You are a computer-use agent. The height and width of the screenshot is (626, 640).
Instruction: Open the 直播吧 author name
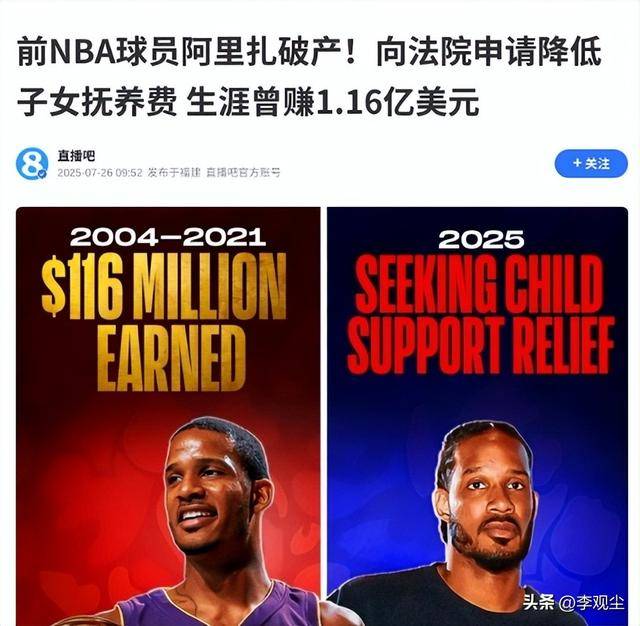76,154
